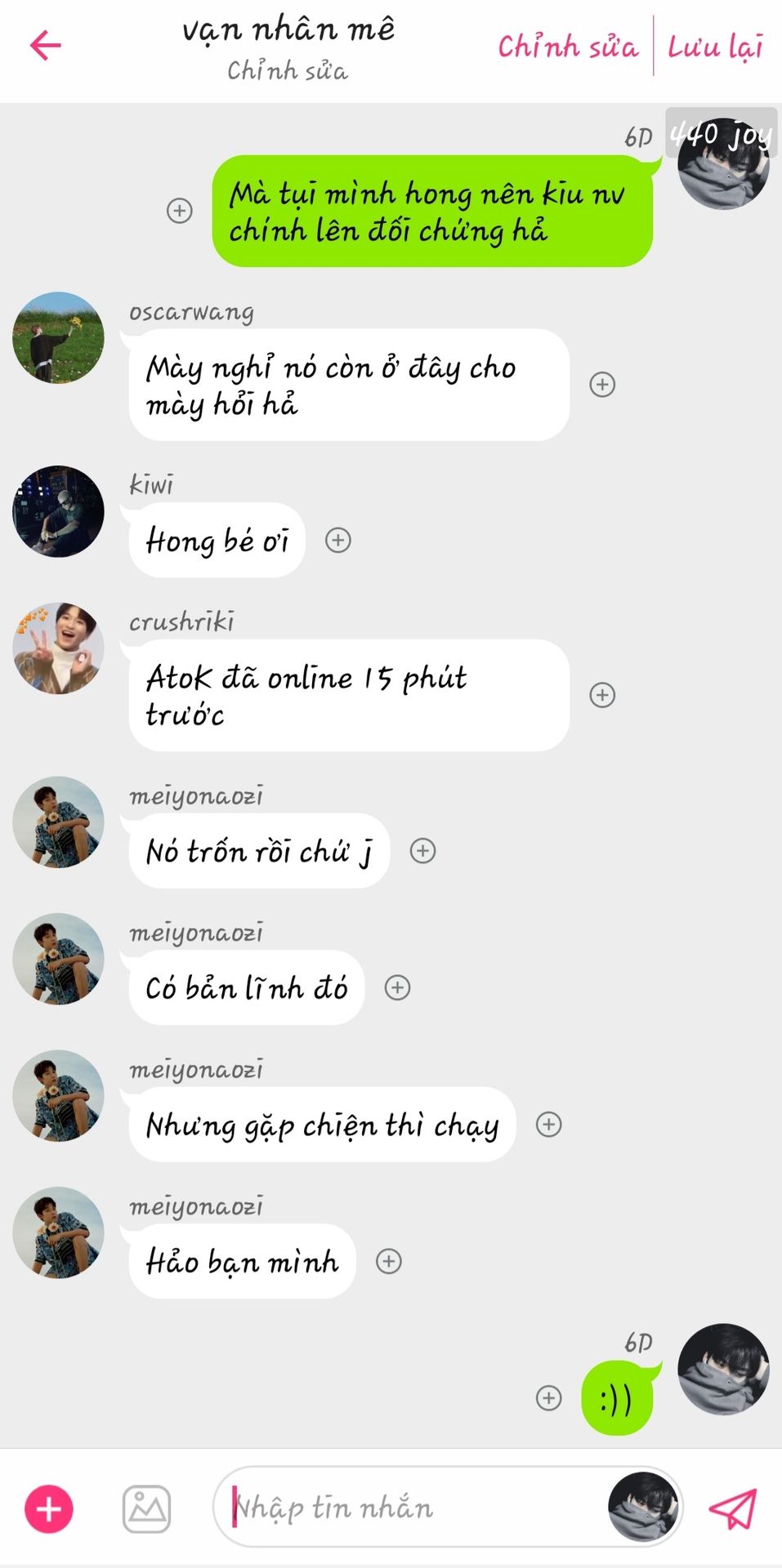The image size is (782, 1568).
Task: Open oscarwang's profile picture
Action: click(x=59, y=337)
